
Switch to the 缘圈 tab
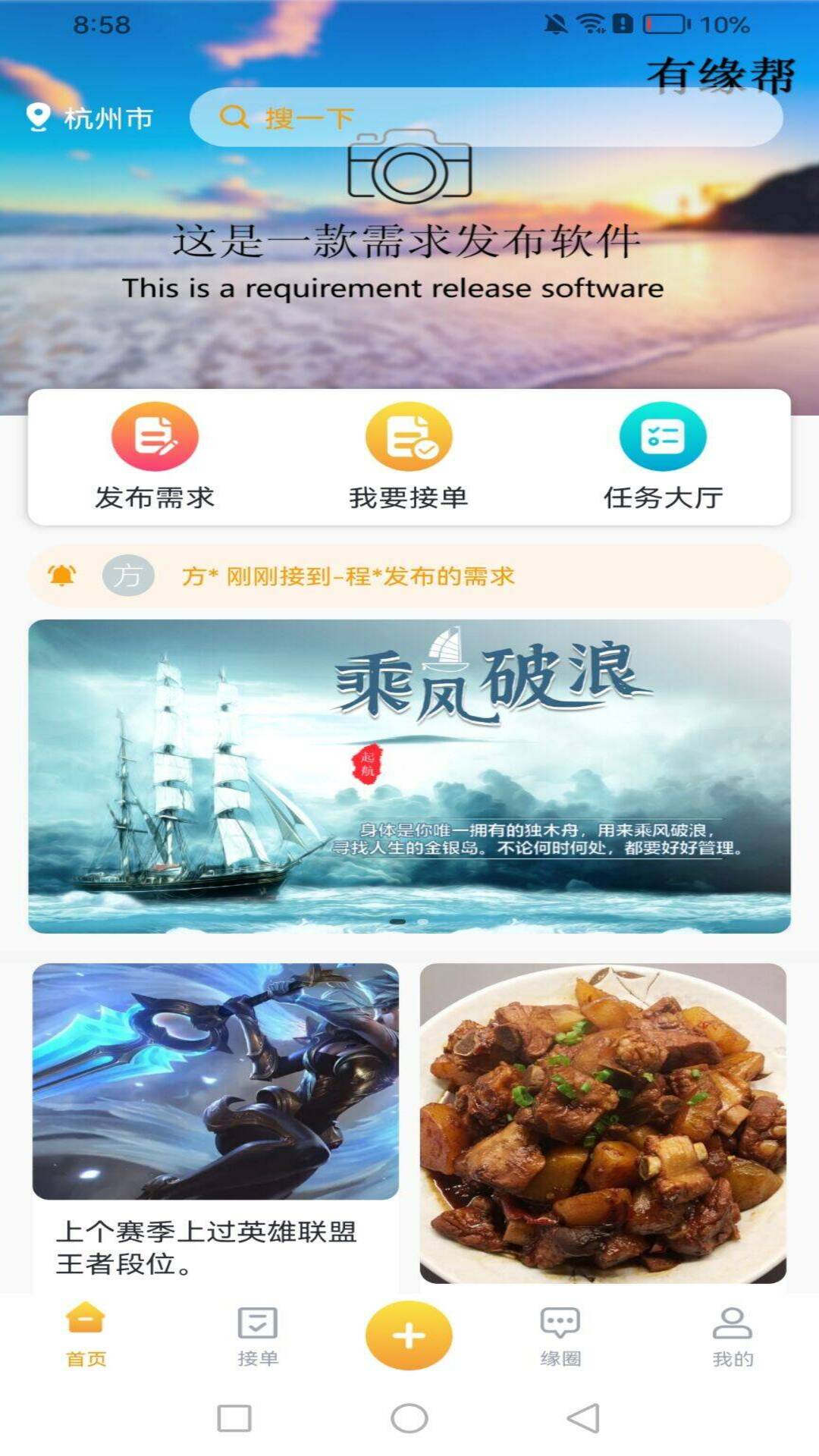[560, 1335]
